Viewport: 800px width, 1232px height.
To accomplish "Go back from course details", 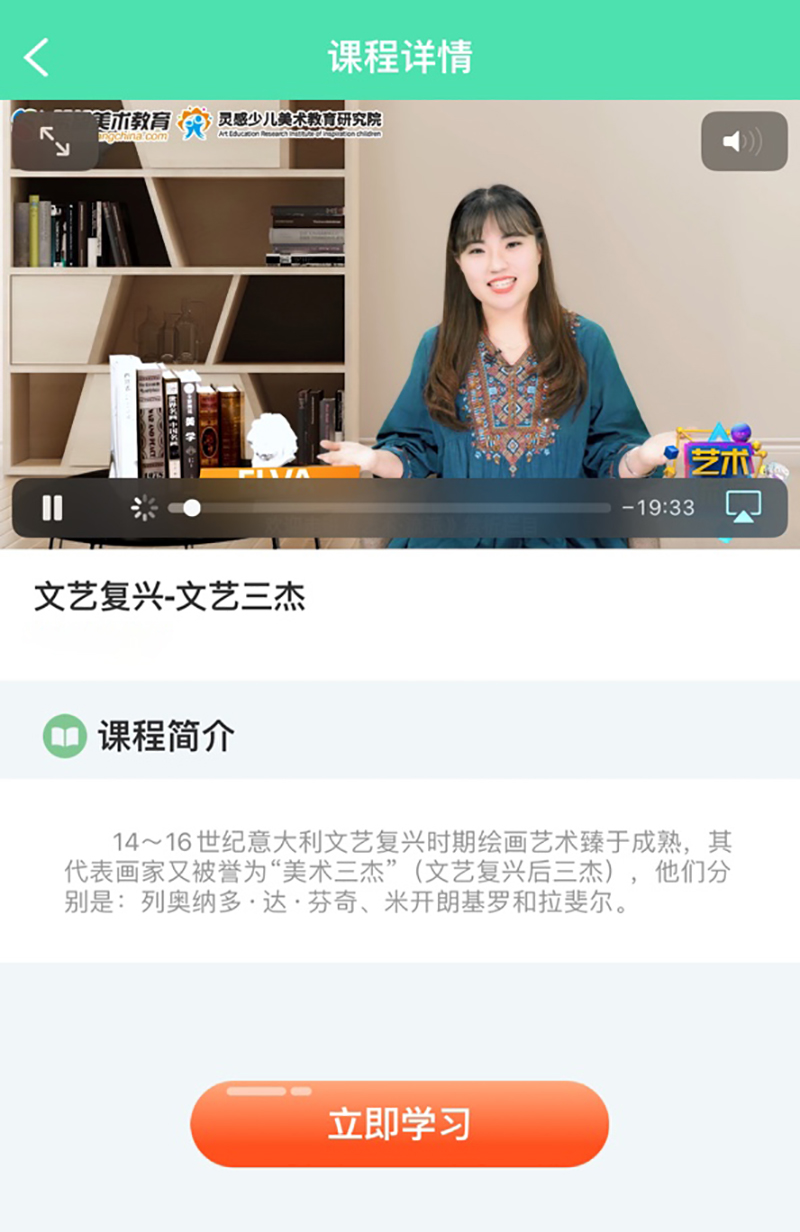I will pyautogui.click(x=36, y=57).
